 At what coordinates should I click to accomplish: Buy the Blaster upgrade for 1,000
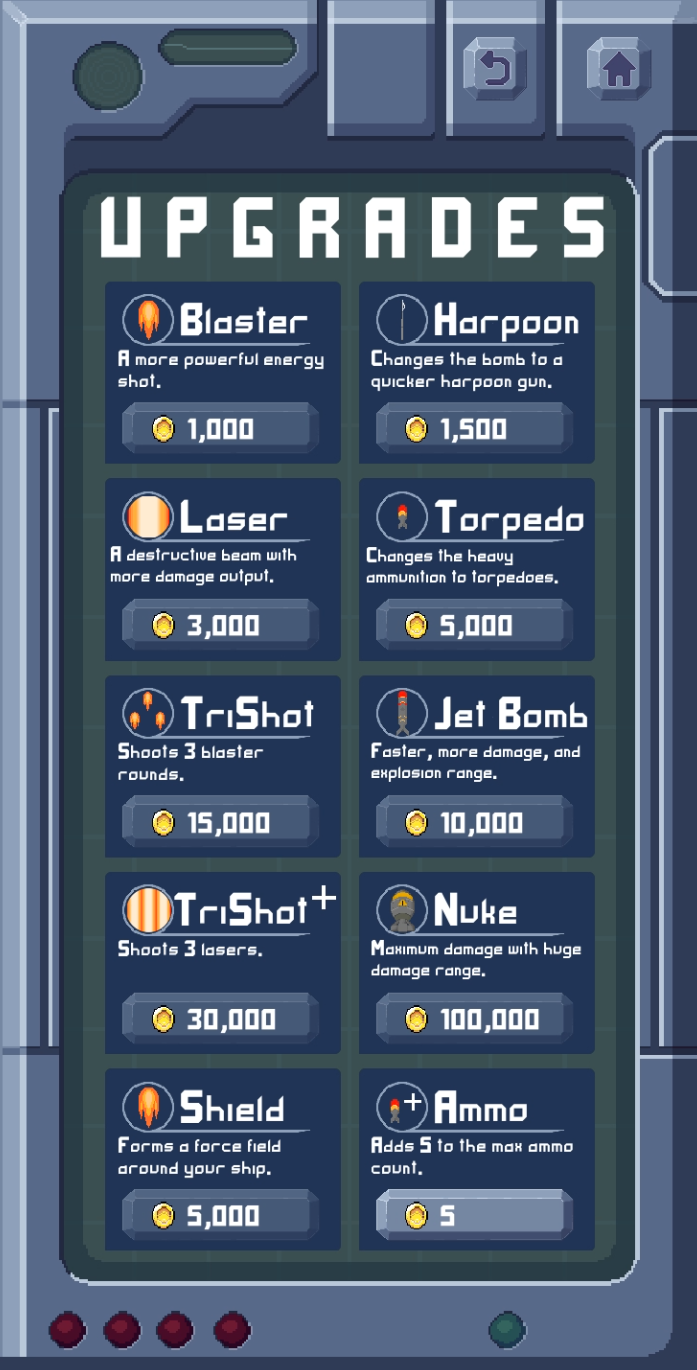point(221,429)
